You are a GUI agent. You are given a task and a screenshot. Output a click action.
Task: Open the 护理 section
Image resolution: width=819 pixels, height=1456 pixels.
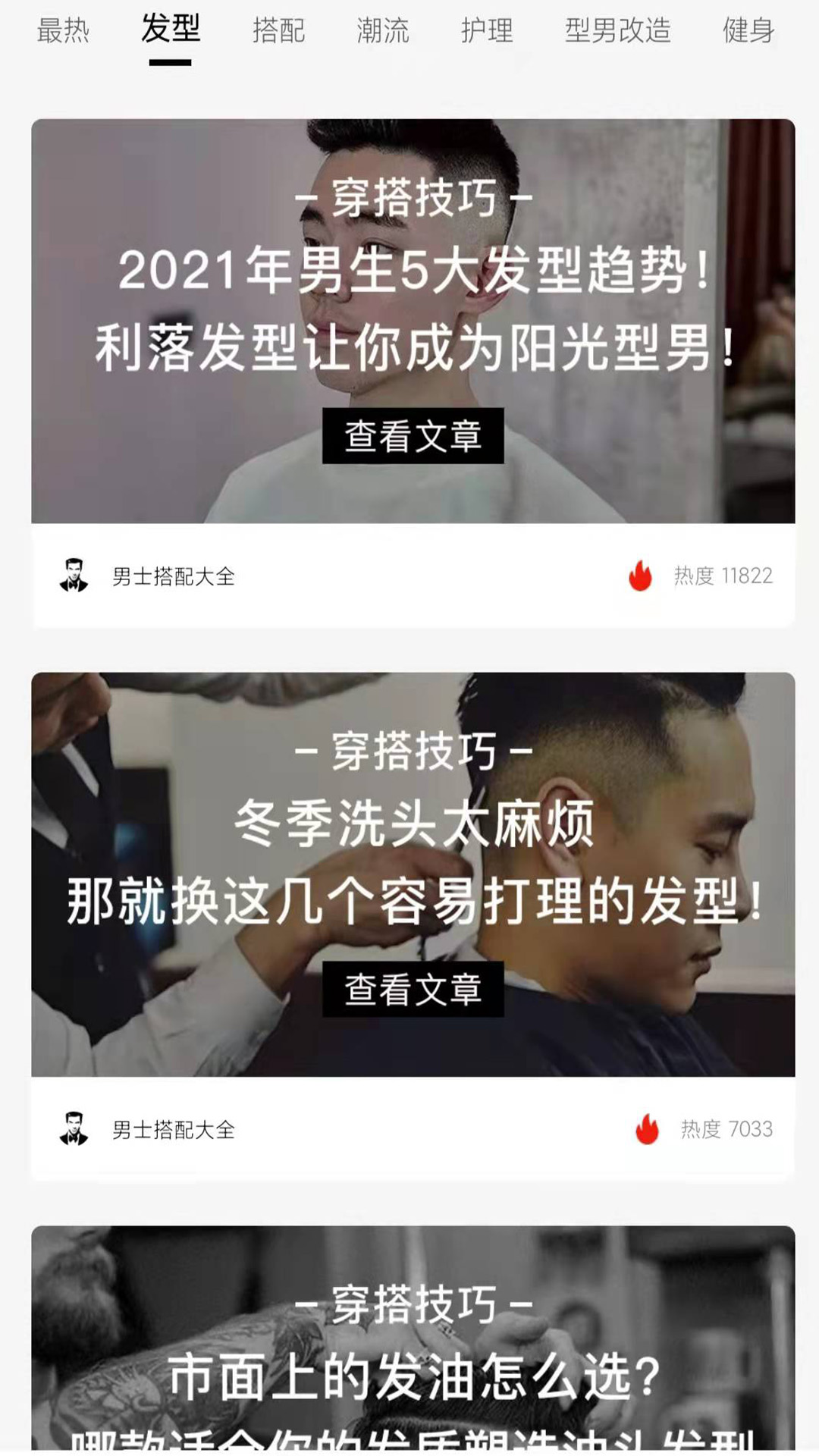[486, 30]
